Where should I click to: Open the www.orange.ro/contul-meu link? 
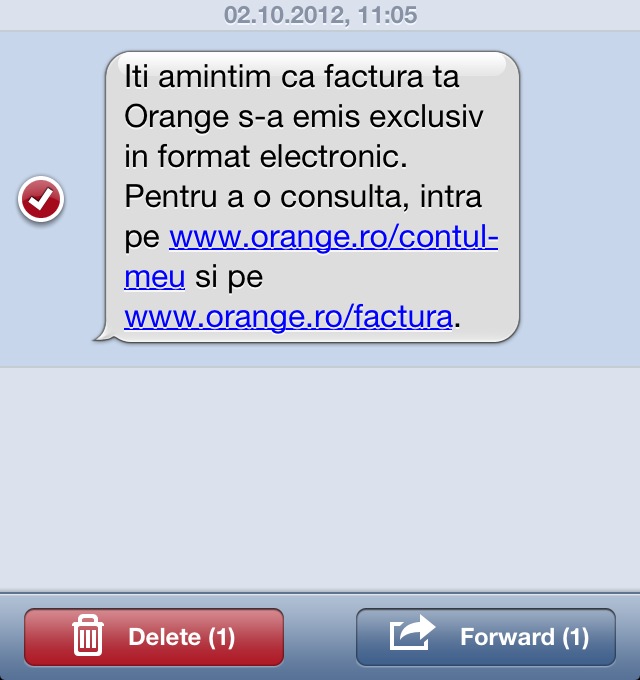(332, 240)
